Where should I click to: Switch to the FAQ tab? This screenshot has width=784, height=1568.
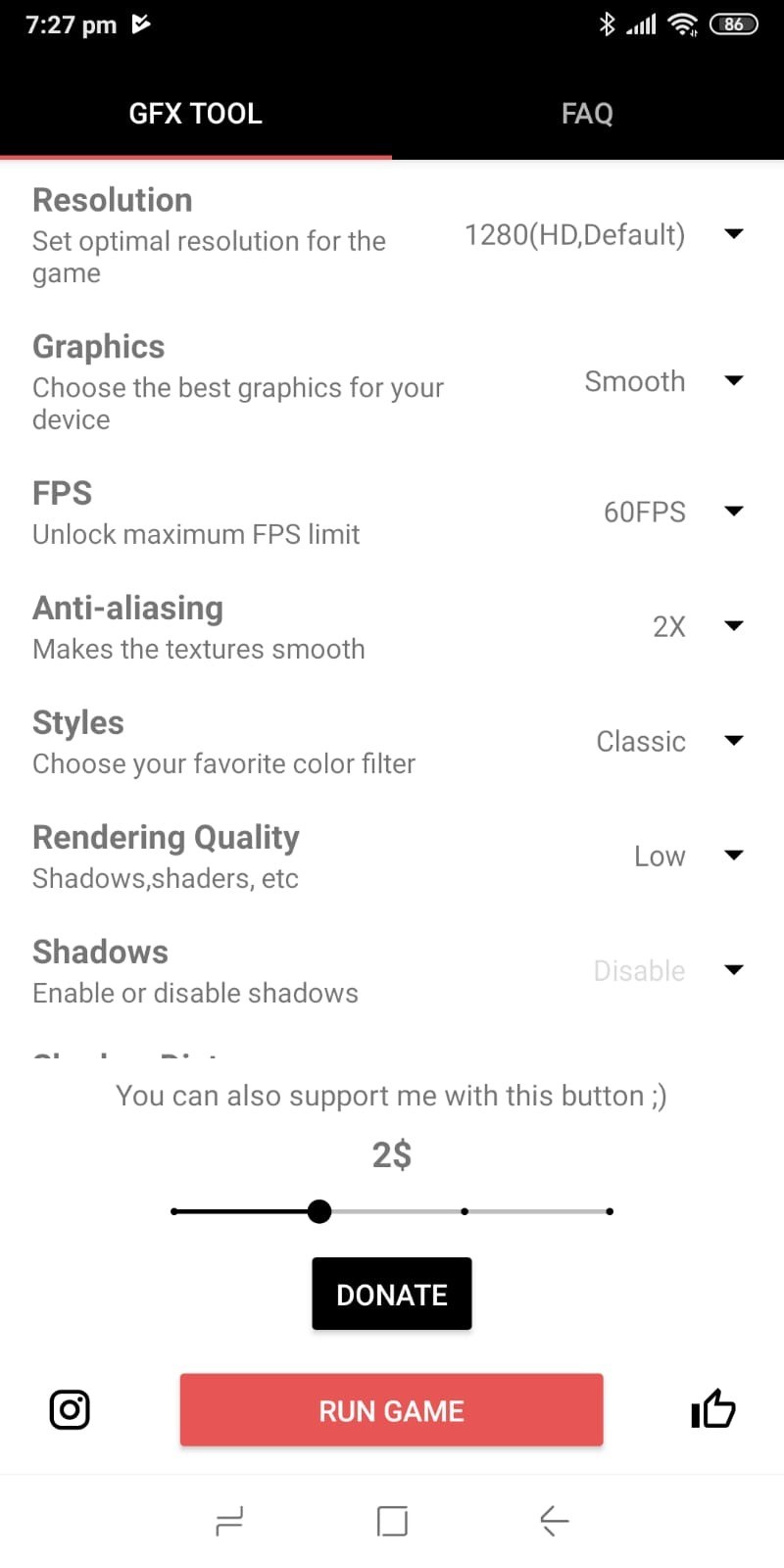587,114
